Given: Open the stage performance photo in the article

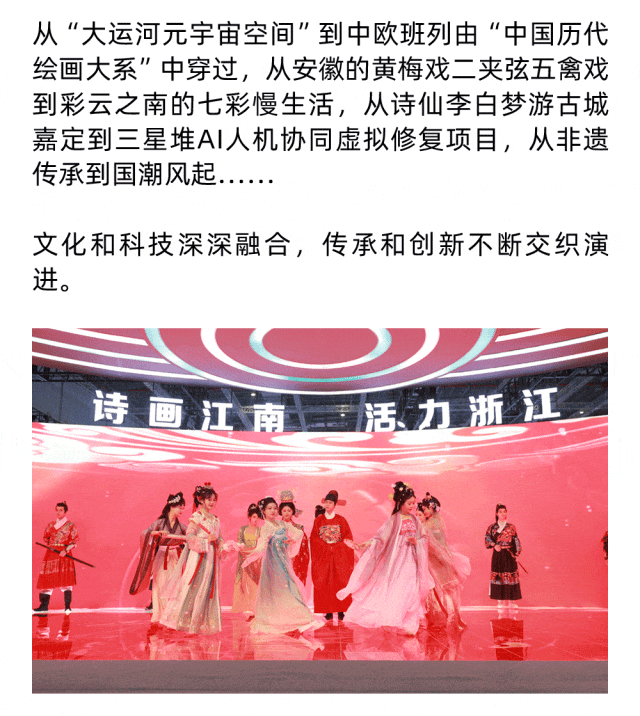Looking at the screenshot, I should [x=320, y=510].
